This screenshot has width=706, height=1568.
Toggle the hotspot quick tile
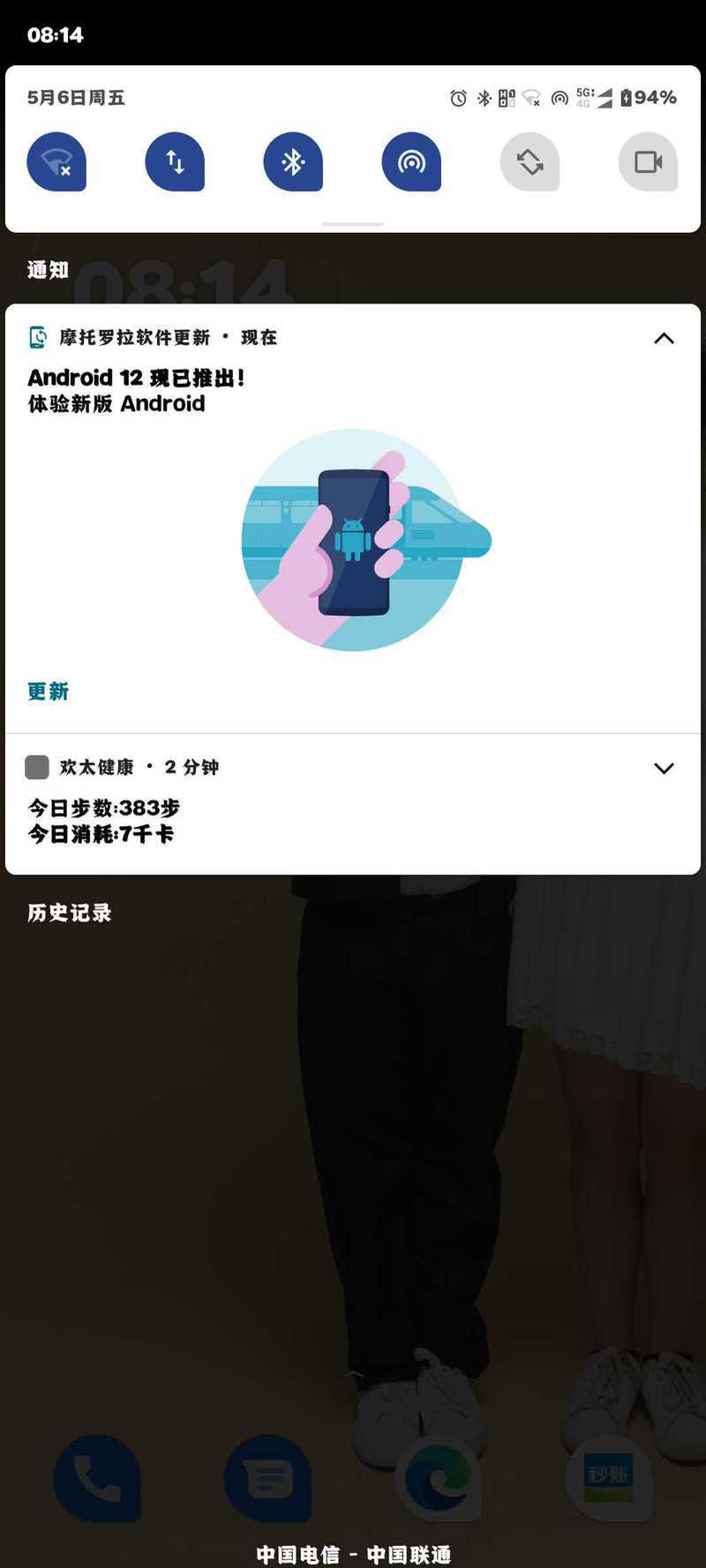click(411, 161)
